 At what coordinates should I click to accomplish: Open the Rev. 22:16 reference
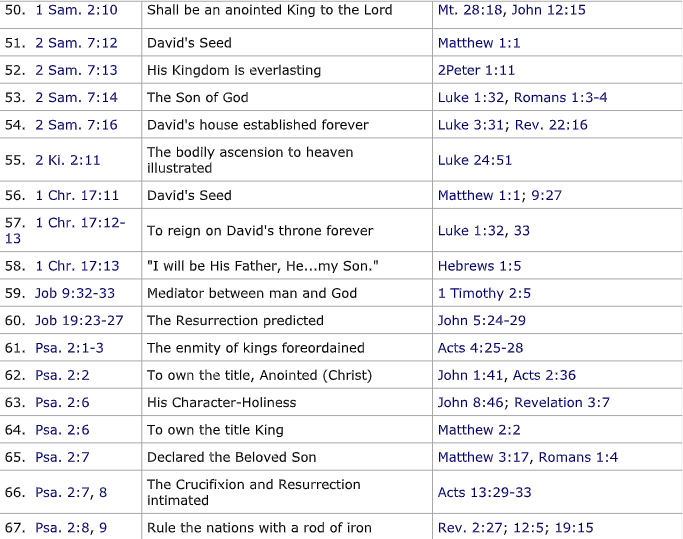pyautogui.click(x=551, y=125)
